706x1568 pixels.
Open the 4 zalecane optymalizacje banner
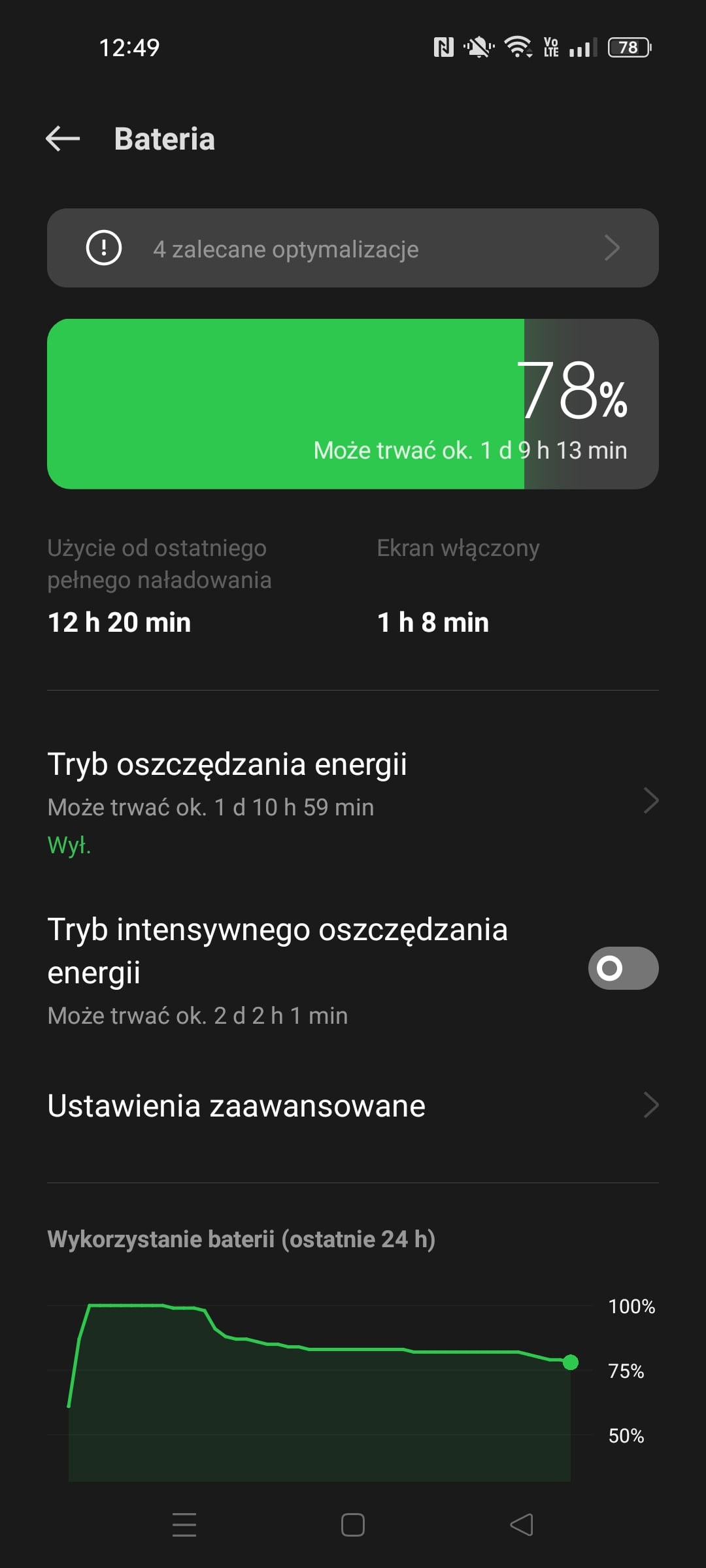coord(353,248)
